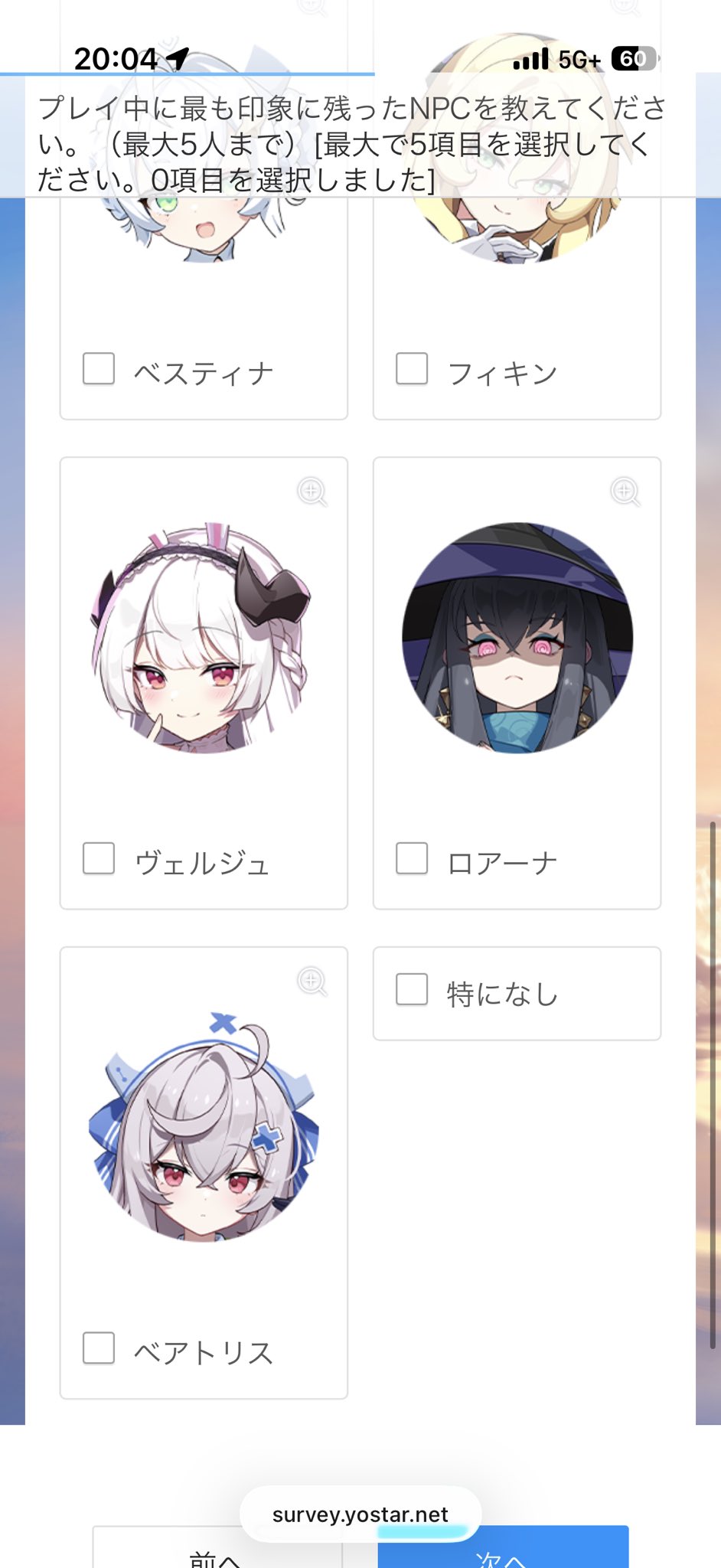
Task: Zoom into the ロアーナ portrait image
Action: point(625,492)
